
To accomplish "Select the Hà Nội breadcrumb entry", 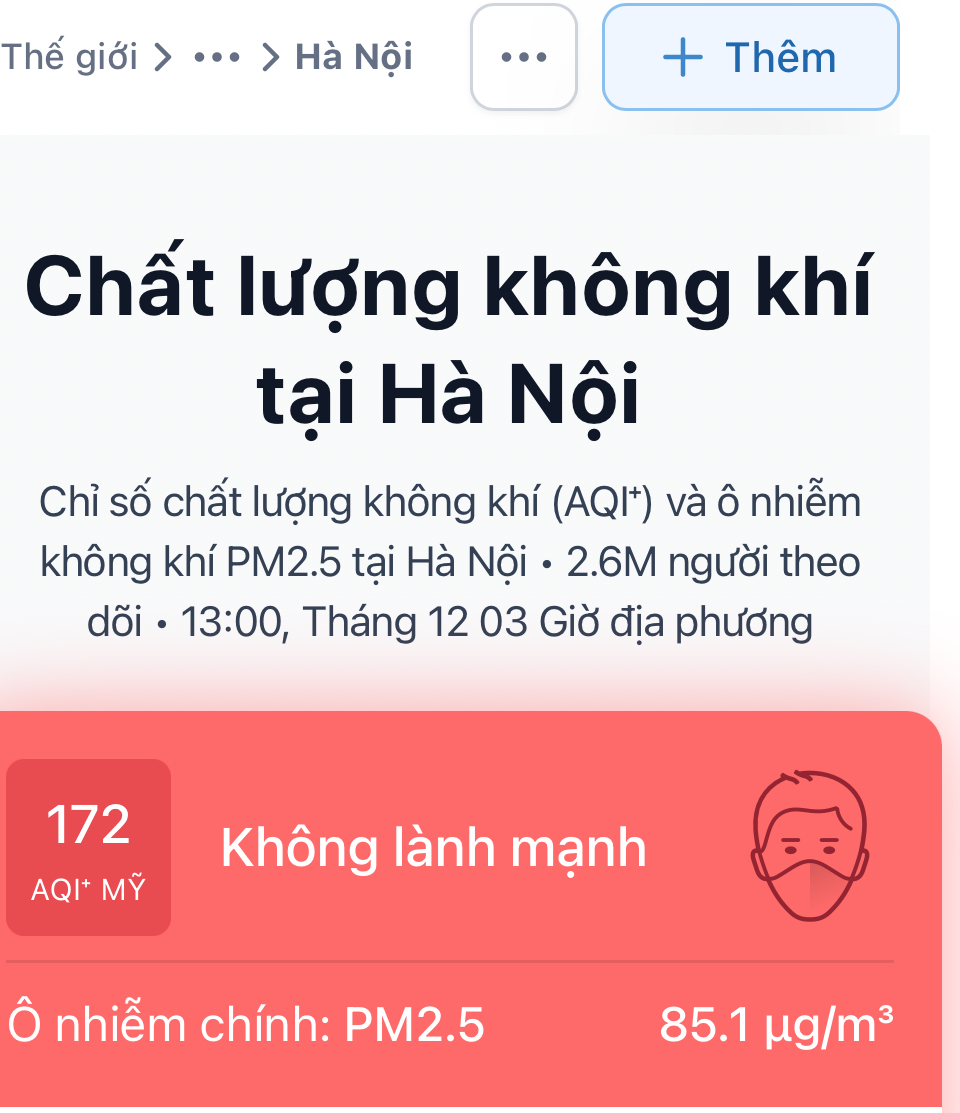I will pos(352,57).
